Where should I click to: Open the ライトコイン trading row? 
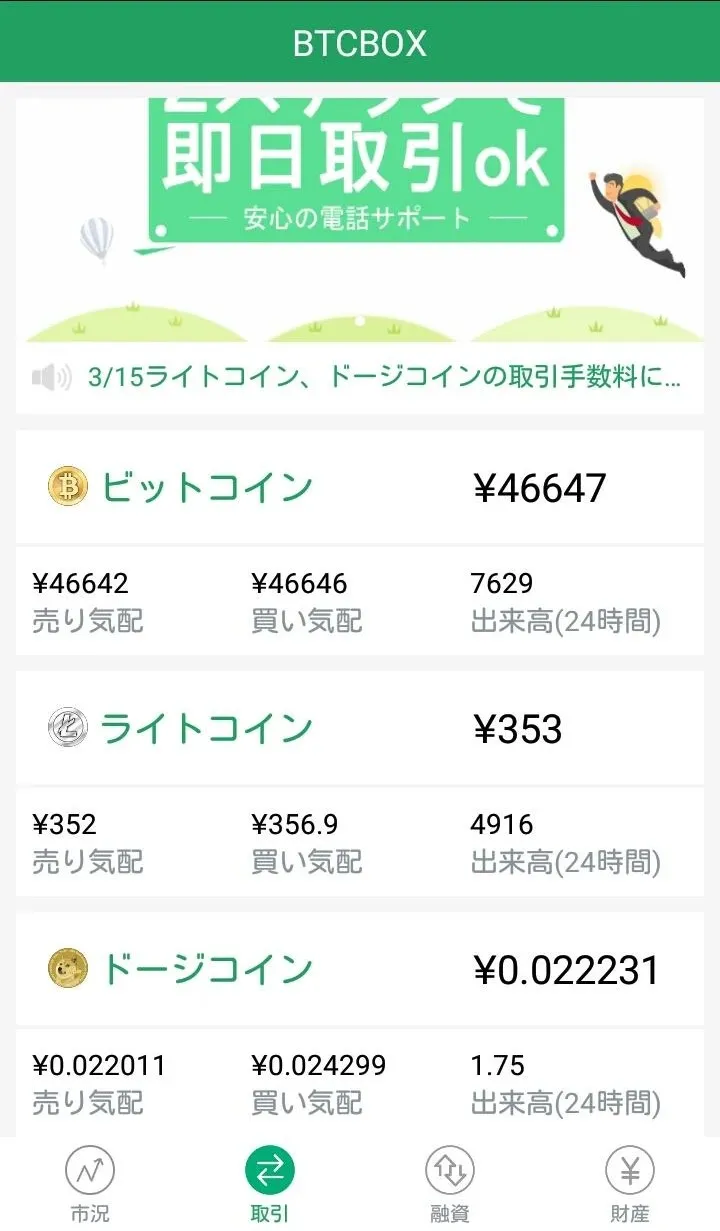[360, 729]
